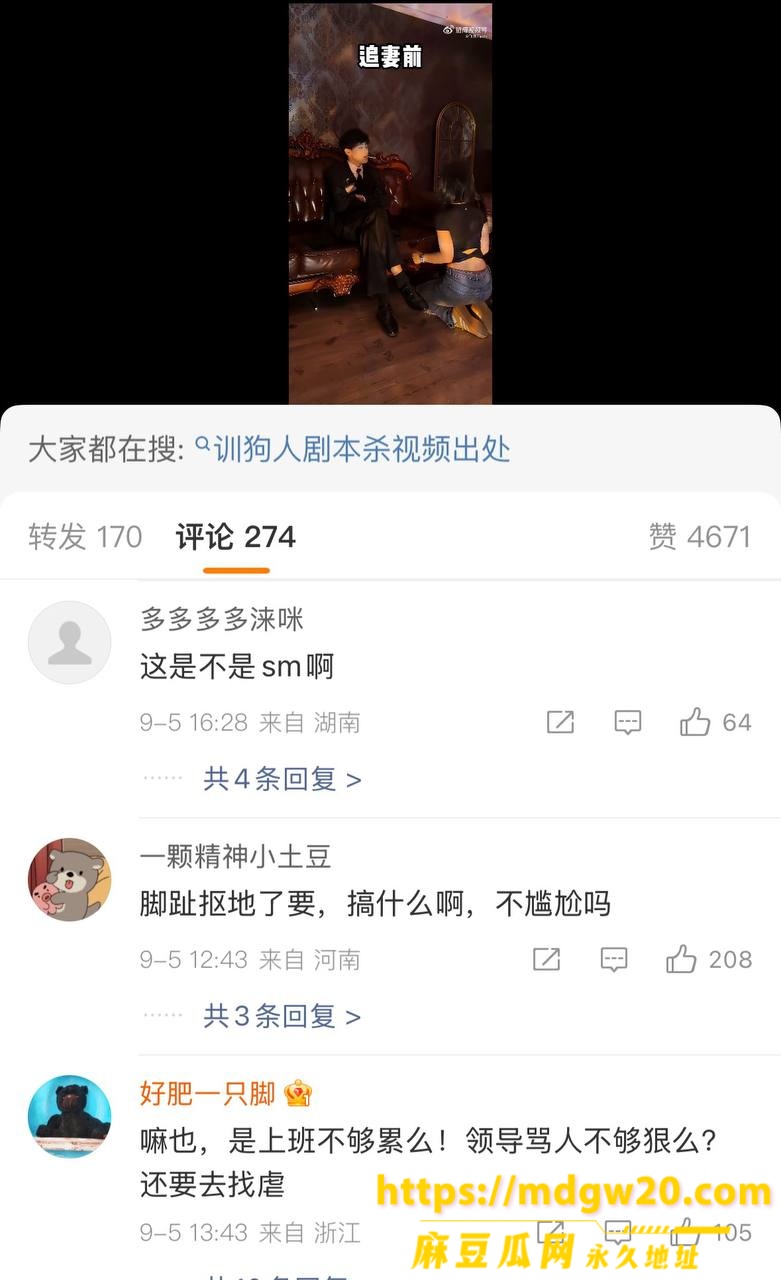
Task: Switch to the 评论 274 tab
Action: click(x=236, y=537)
